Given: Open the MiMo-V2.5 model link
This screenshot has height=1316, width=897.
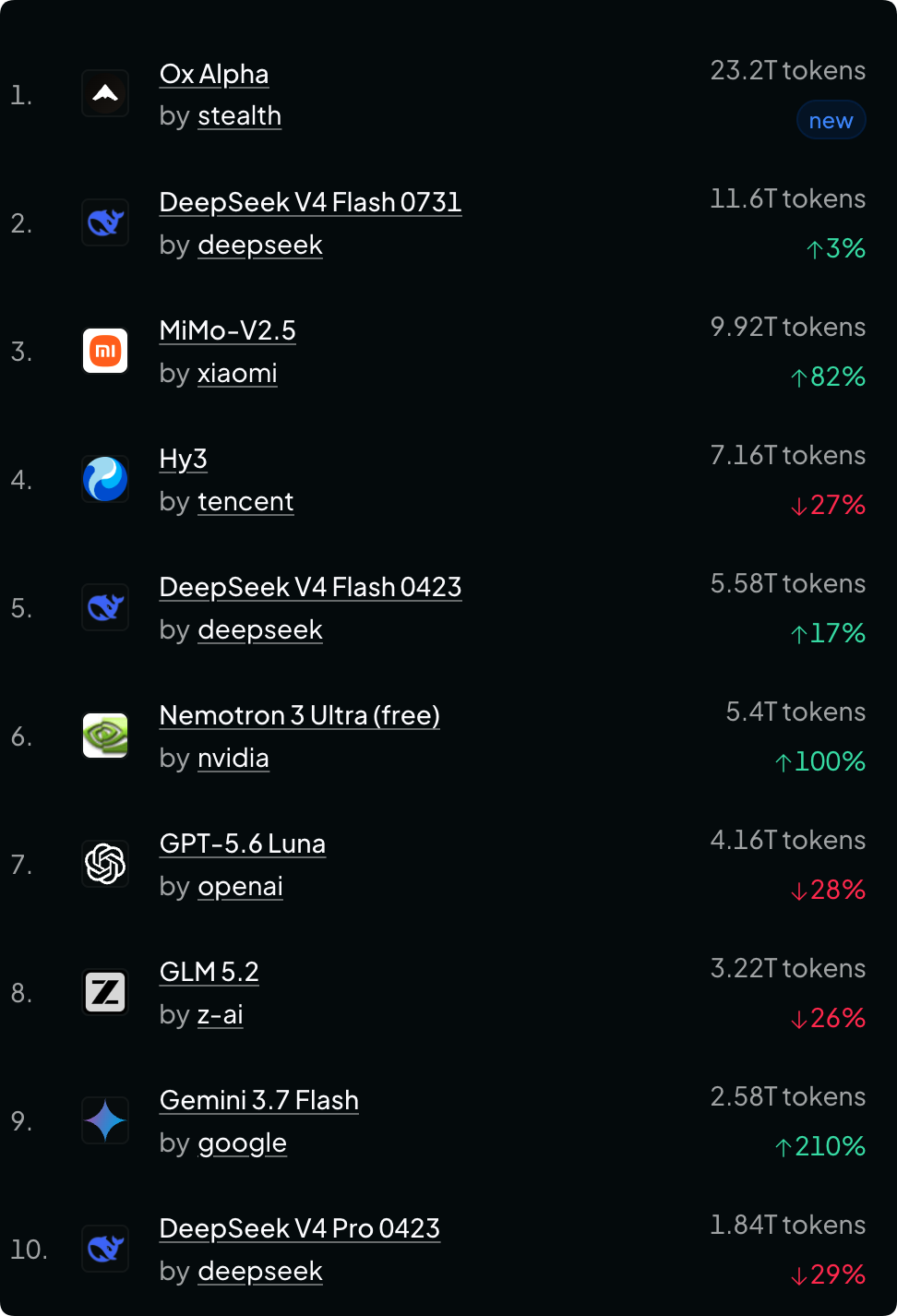Looking at the screenshot, I should coord(228,330).
